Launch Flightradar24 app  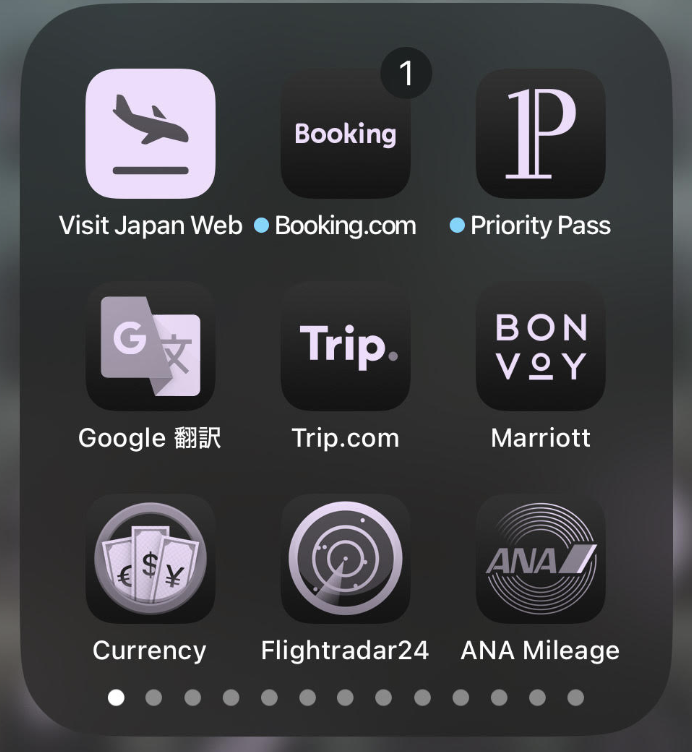(x=345, y=558)
